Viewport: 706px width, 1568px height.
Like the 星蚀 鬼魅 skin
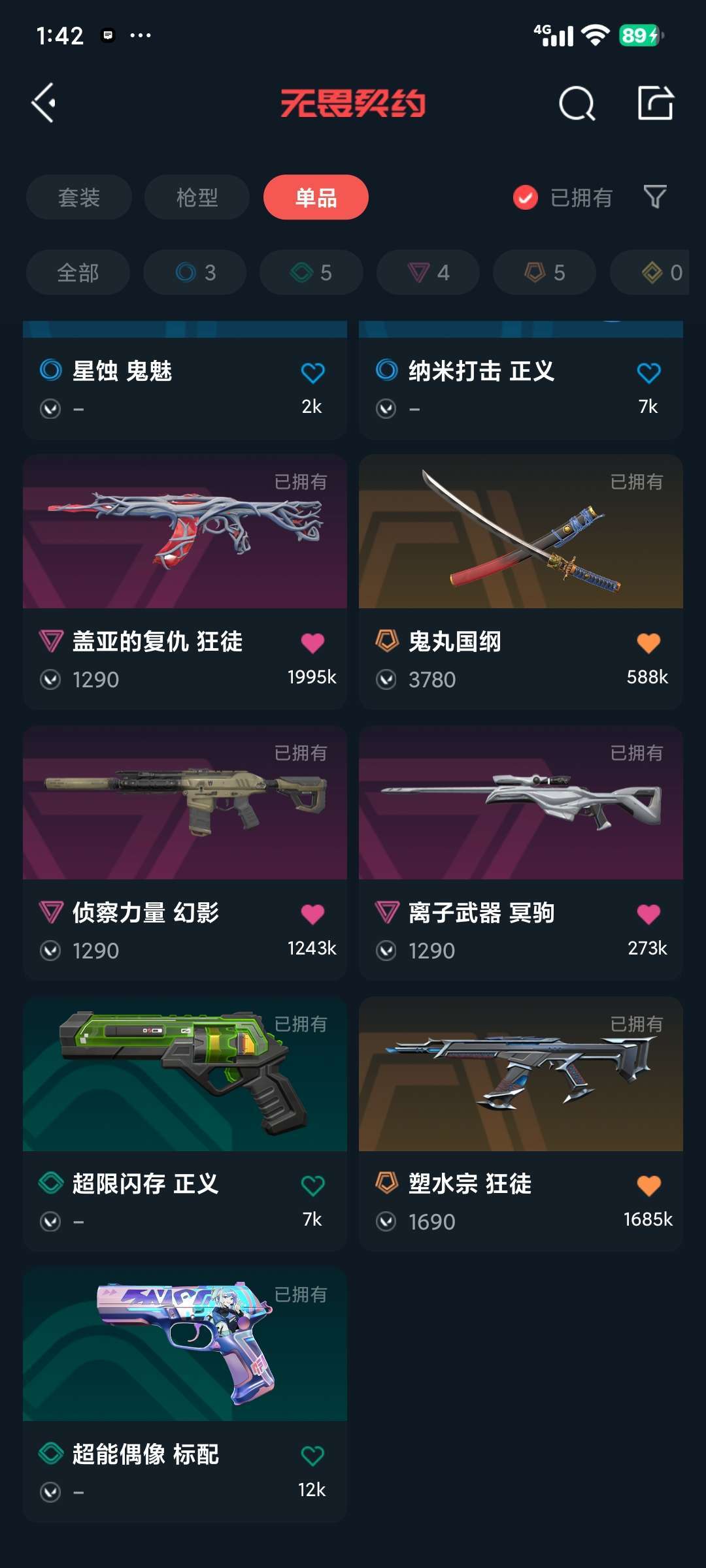pos(312,373)
